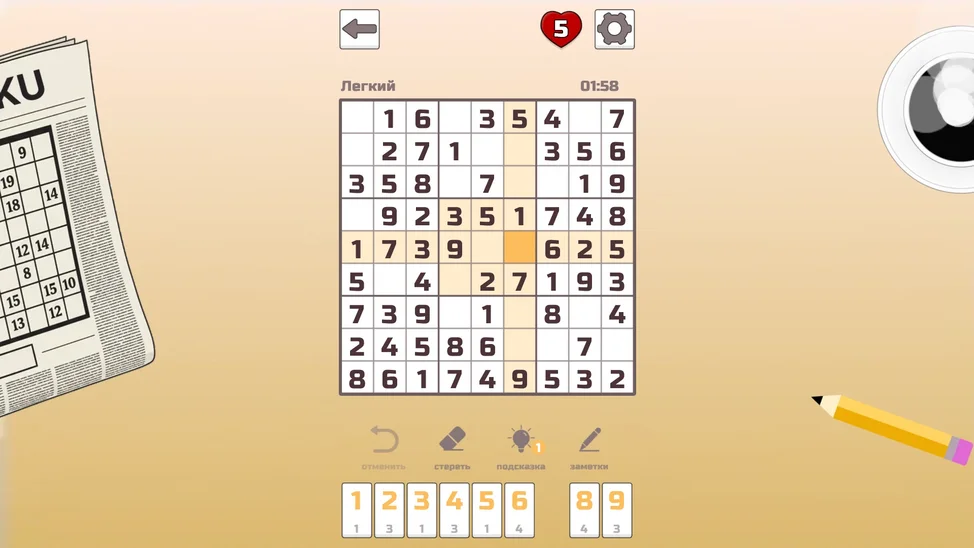The width and height of the screenshot is (974, 548).
Task: Enter number 4 from the number pad
Action: pos(454,509)
